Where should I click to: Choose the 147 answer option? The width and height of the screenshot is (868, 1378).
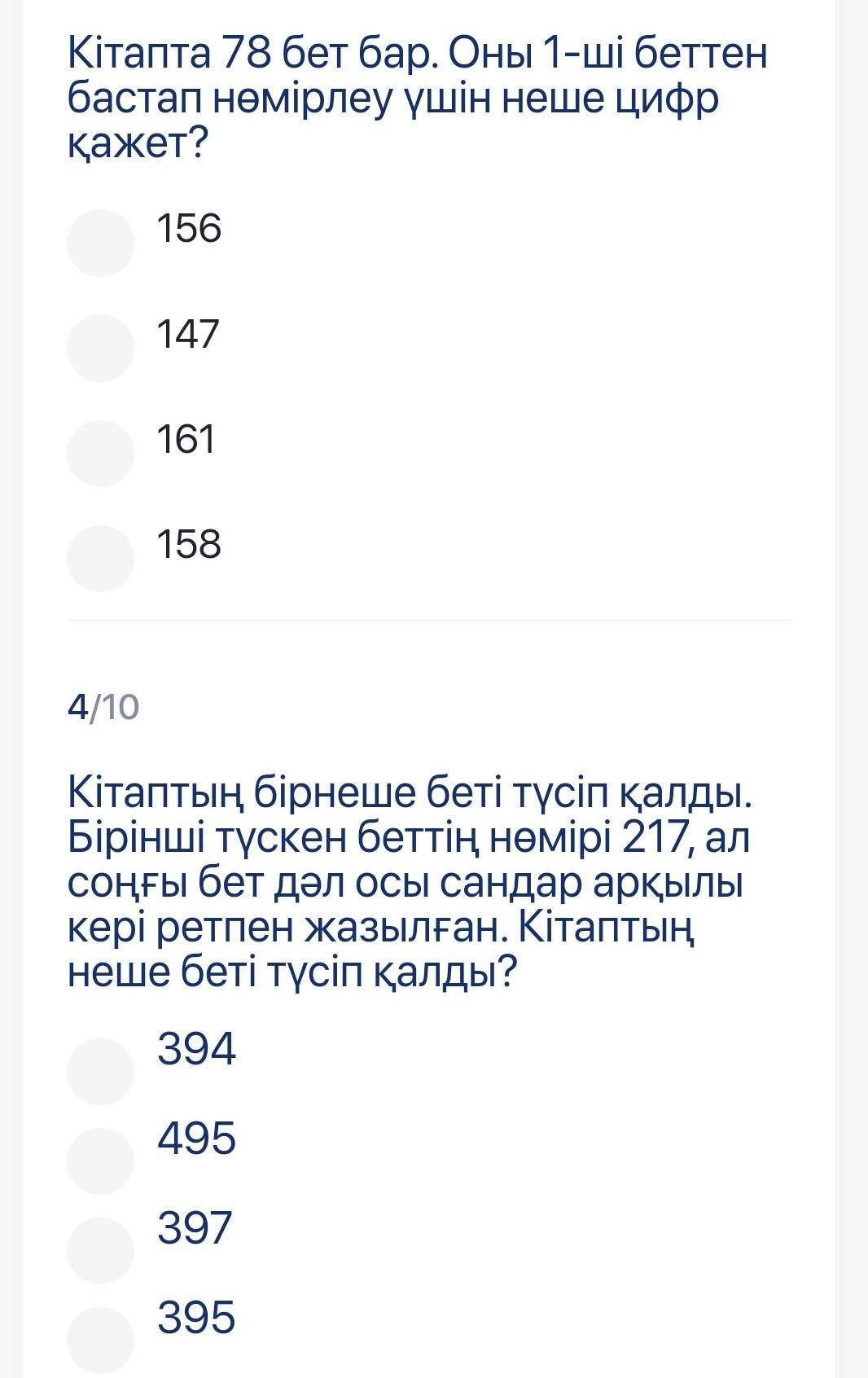(100, 349)
